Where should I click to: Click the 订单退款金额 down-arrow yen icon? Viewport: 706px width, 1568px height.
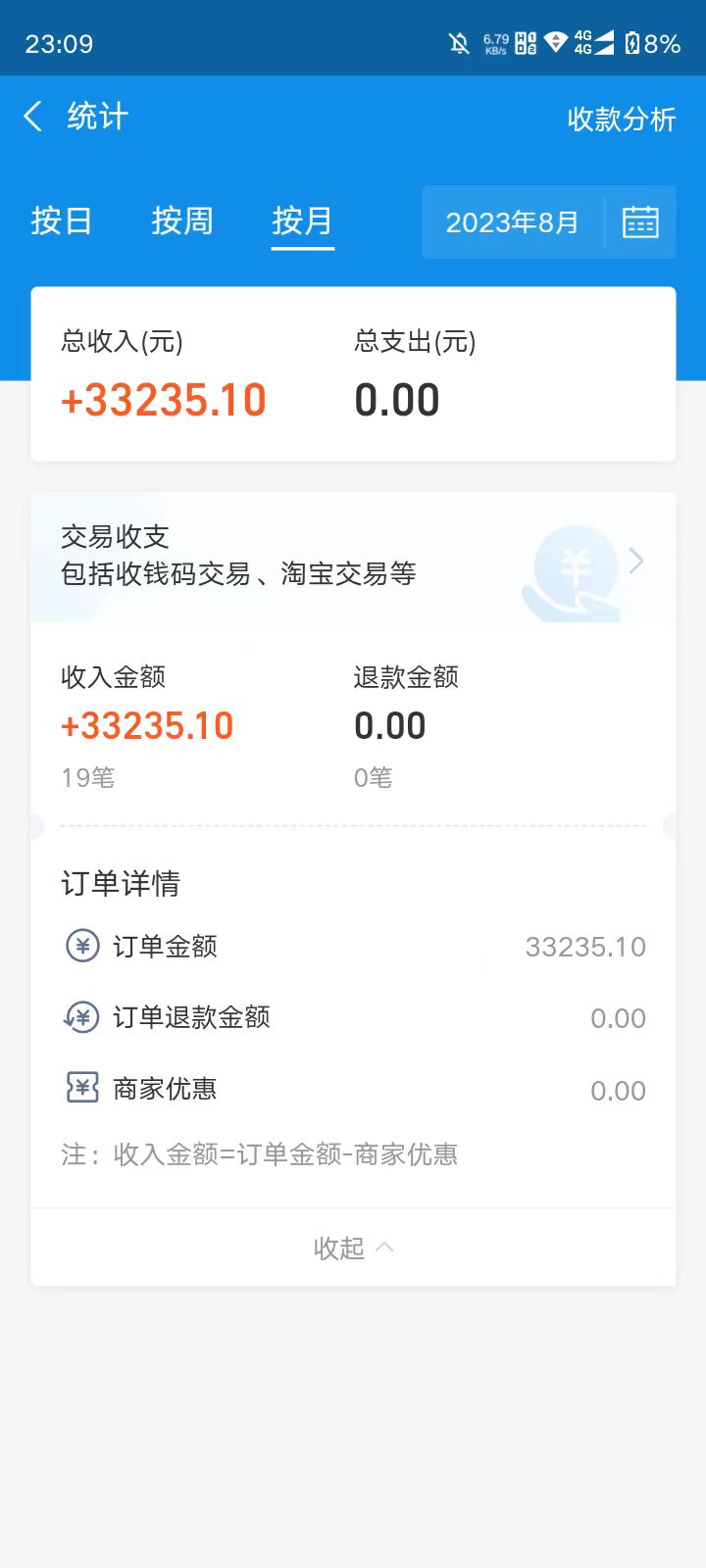pos(81,1017)
